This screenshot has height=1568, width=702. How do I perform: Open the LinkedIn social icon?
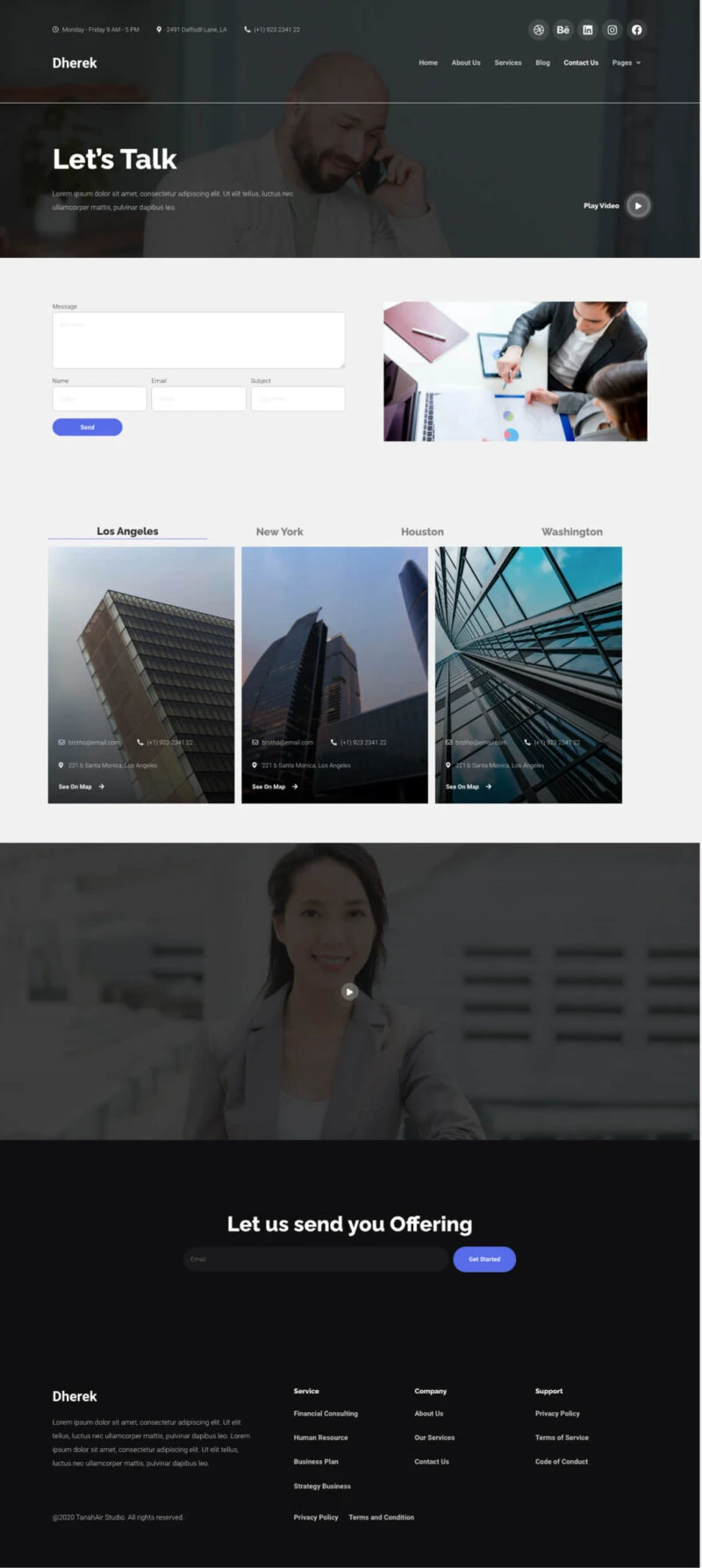point(588,30)
